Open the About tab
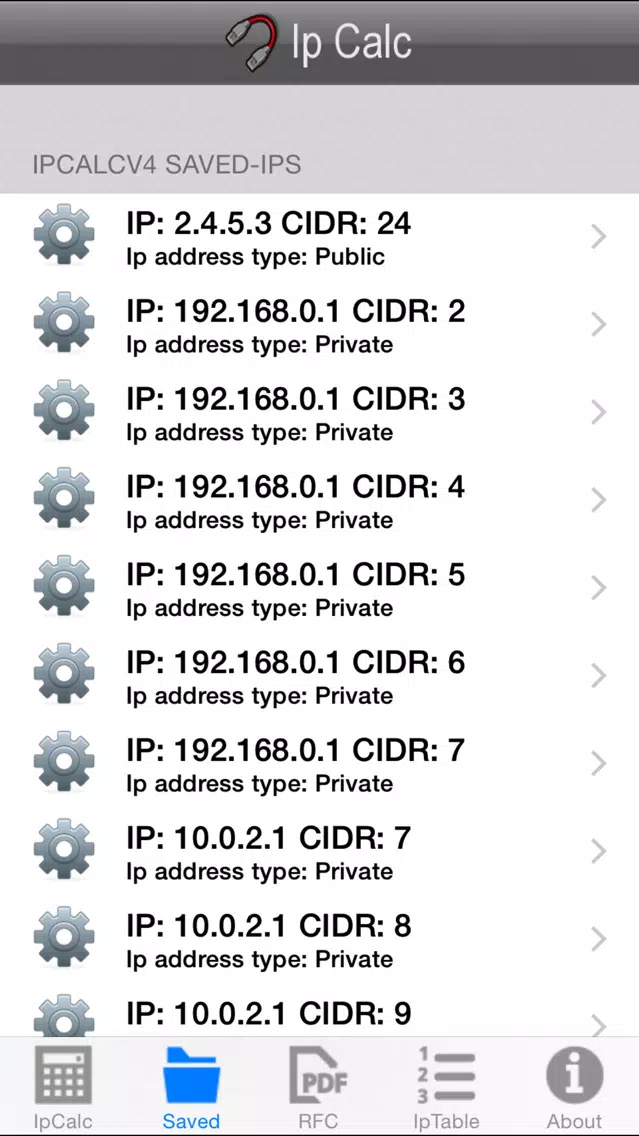639x1136 pixels. [575, 1087]
